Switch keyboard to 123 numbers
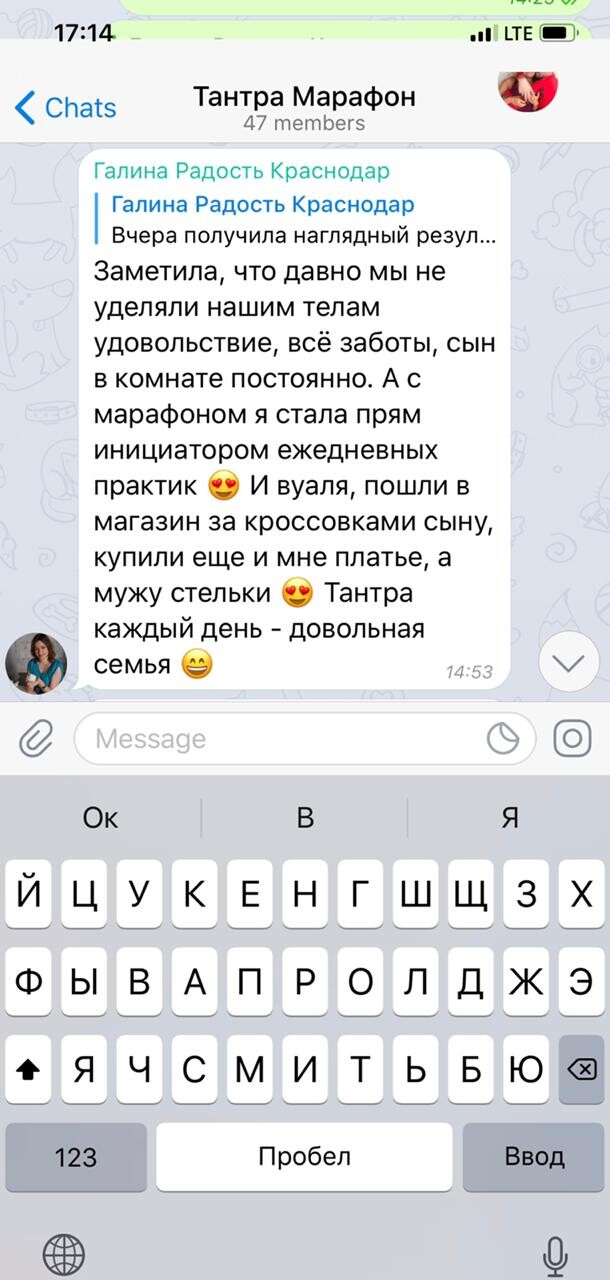This screenshot has height=1280, width=610. (x=76, y=1157)
